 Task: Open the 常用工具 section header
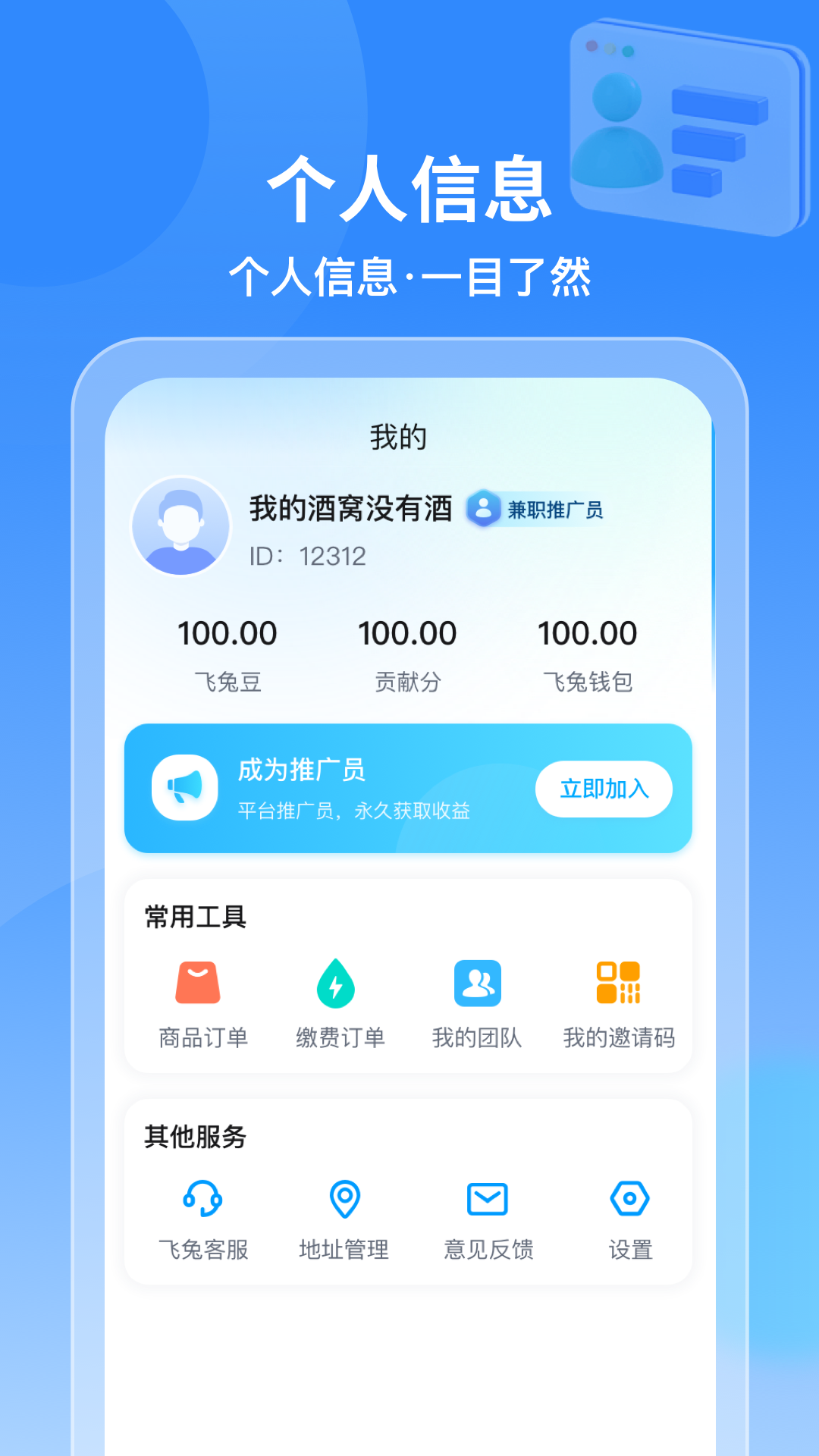tap(193, 916)
